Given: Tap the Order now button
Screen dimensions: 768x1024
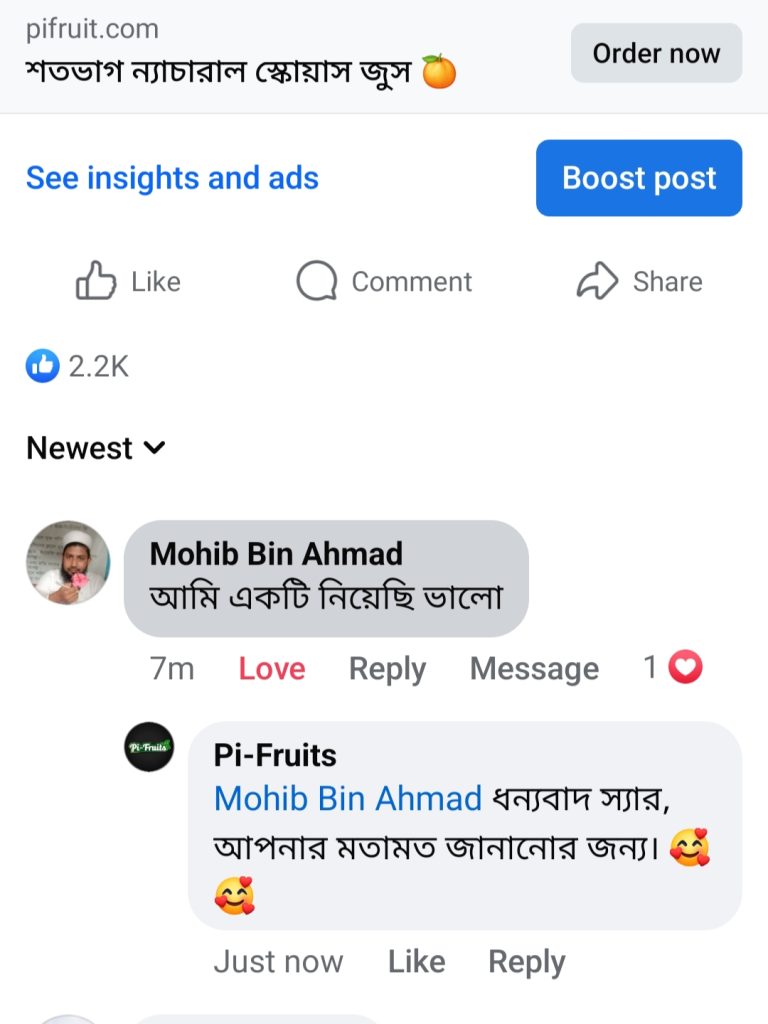Looking at the screenshot, I should click(656, 53).
